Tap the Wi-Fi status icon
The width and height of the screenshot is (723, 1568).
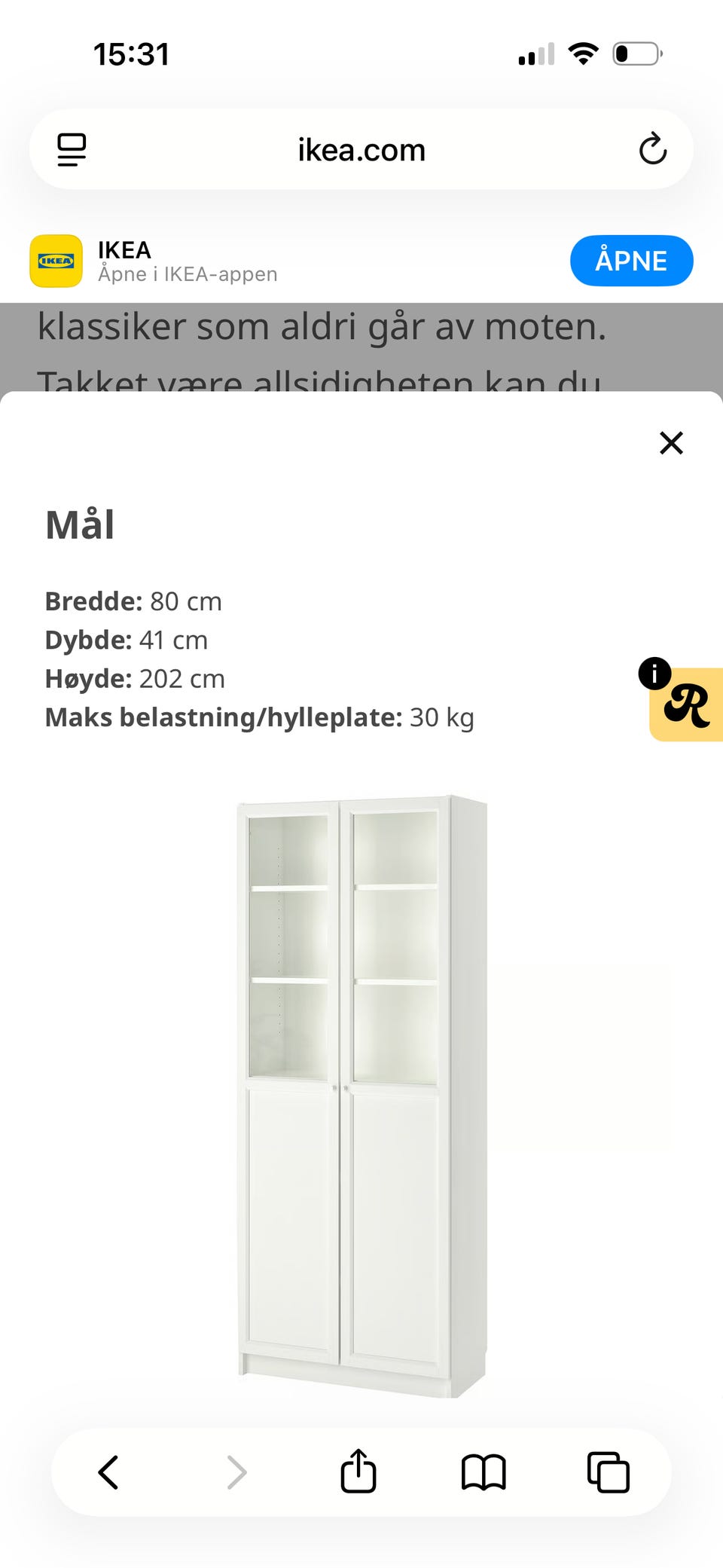click(581, 51)
